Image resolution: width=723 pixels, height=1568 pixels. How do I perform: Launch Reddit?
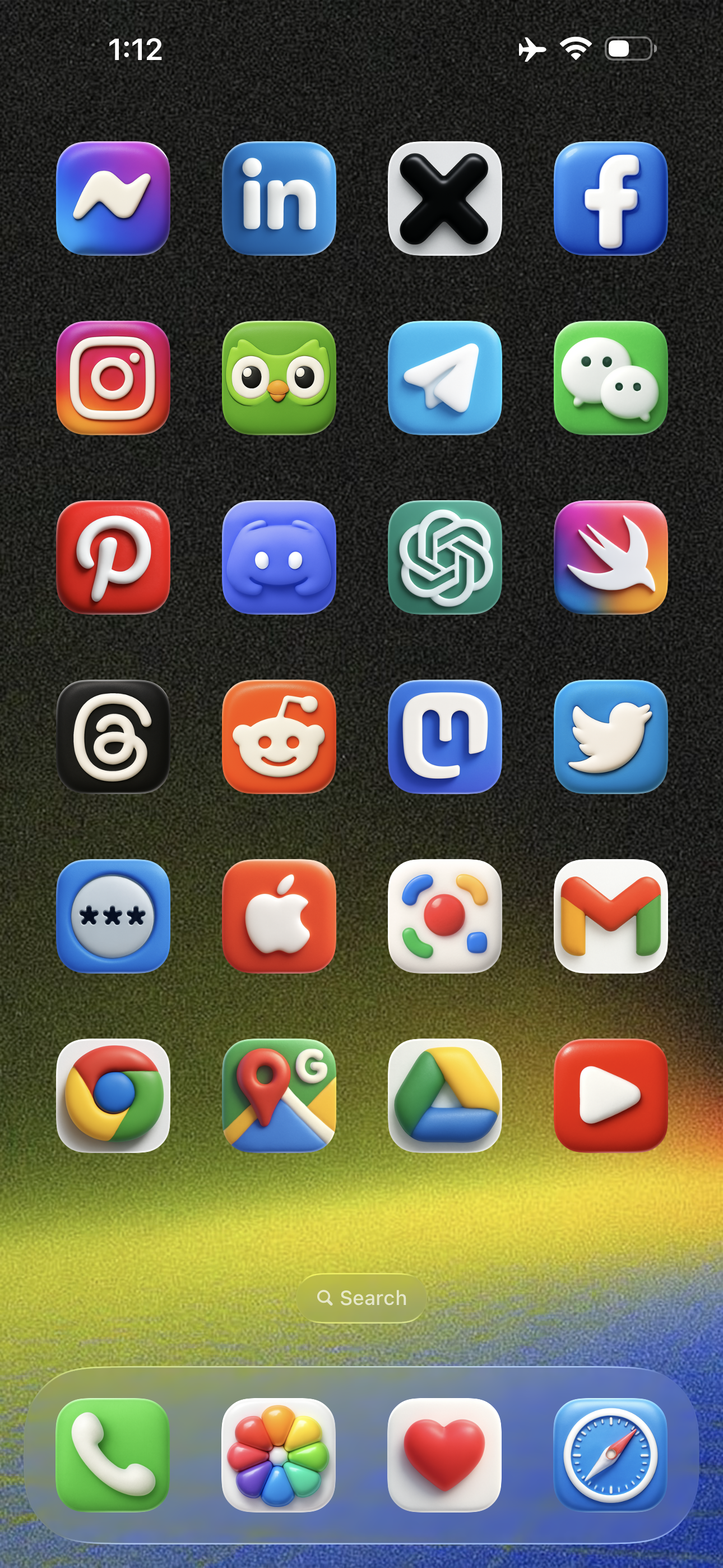tap(279, 736)
